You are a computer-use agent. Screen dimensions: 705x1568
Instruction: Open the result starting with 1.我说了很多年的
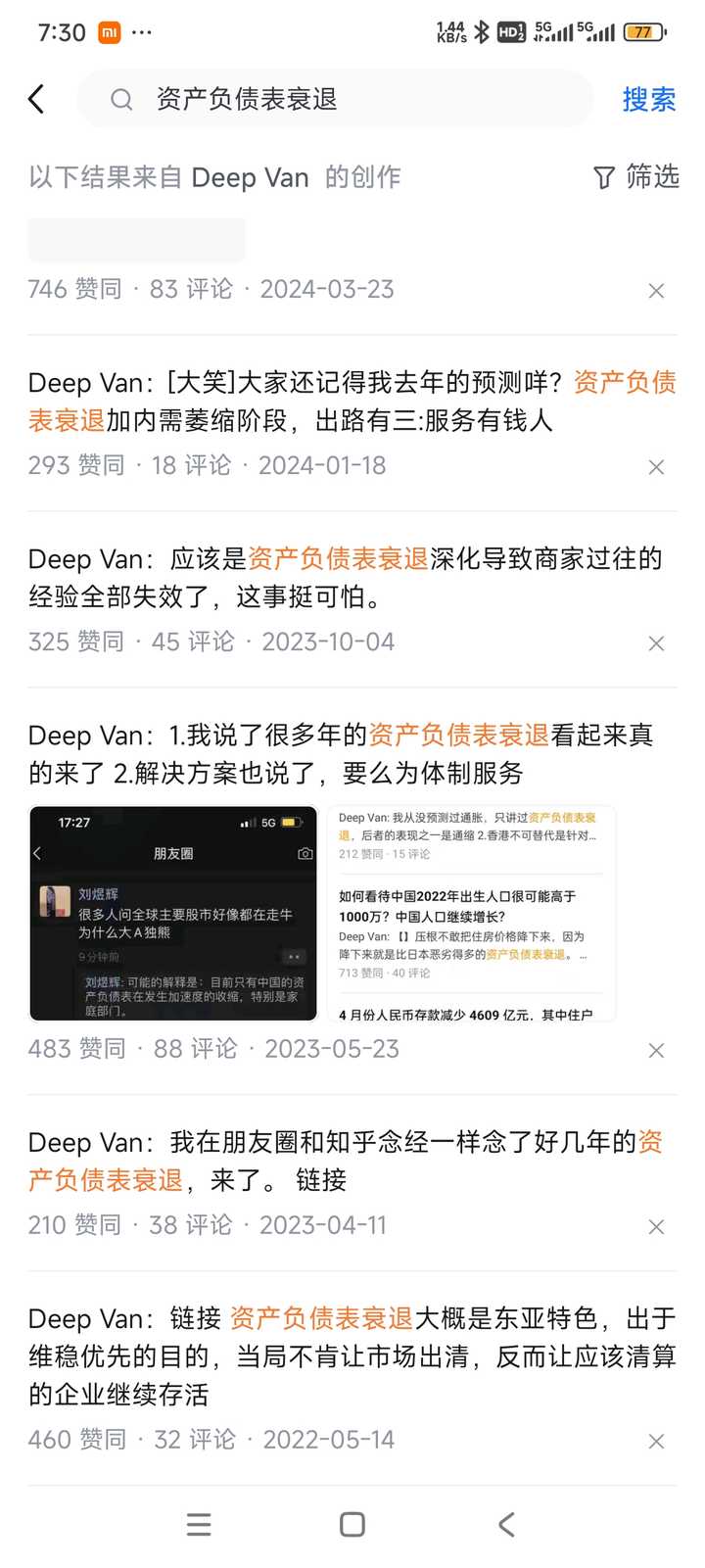(352, 753)
